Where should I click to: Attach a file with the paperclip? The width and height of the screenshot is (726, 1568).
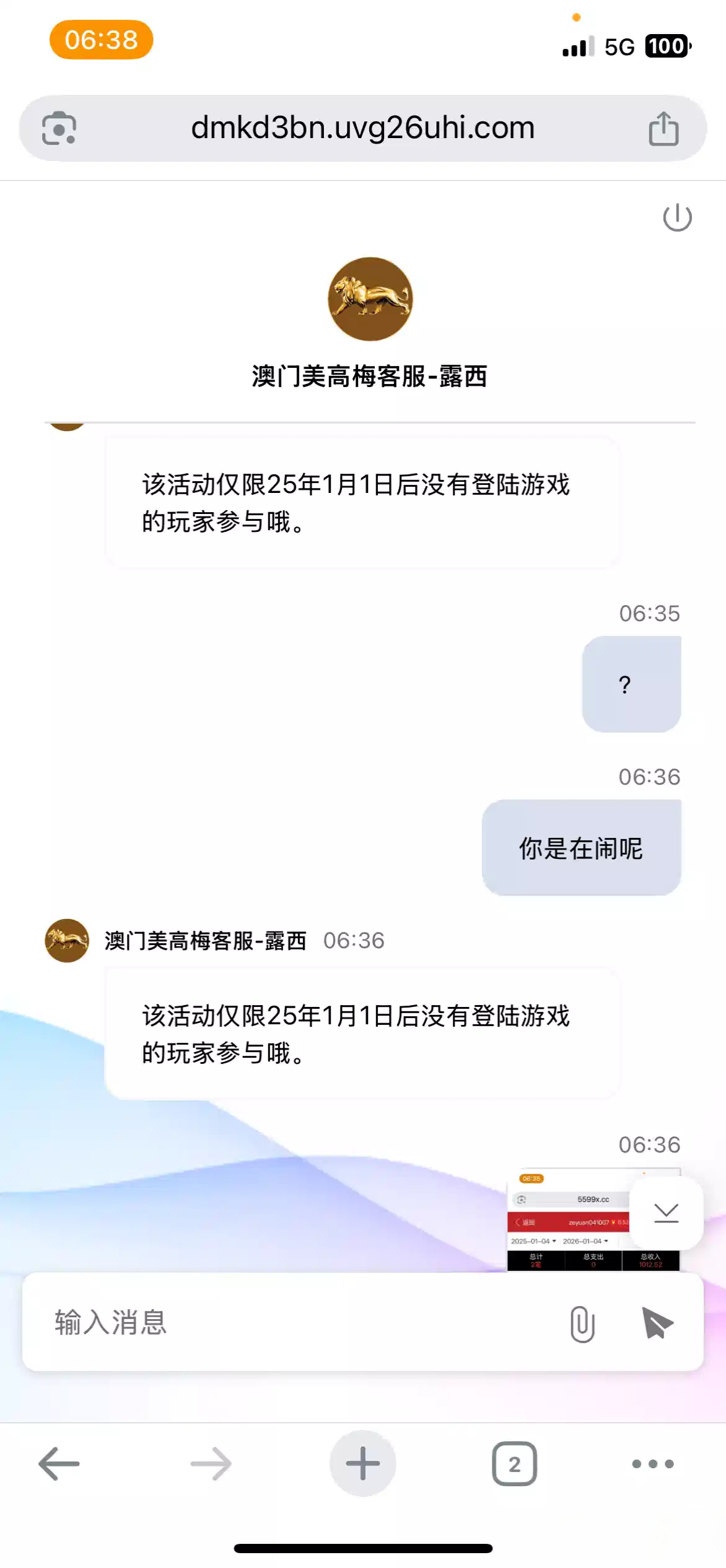click(x=582, y=1323)
